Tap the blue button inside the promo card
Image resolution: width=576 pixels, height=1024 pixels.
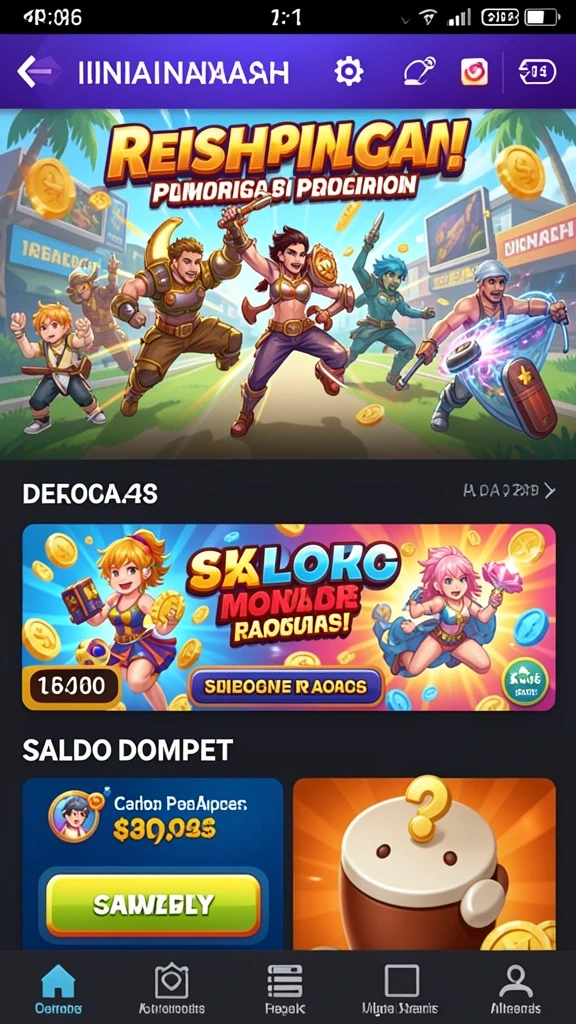click(x=285, y=686)
